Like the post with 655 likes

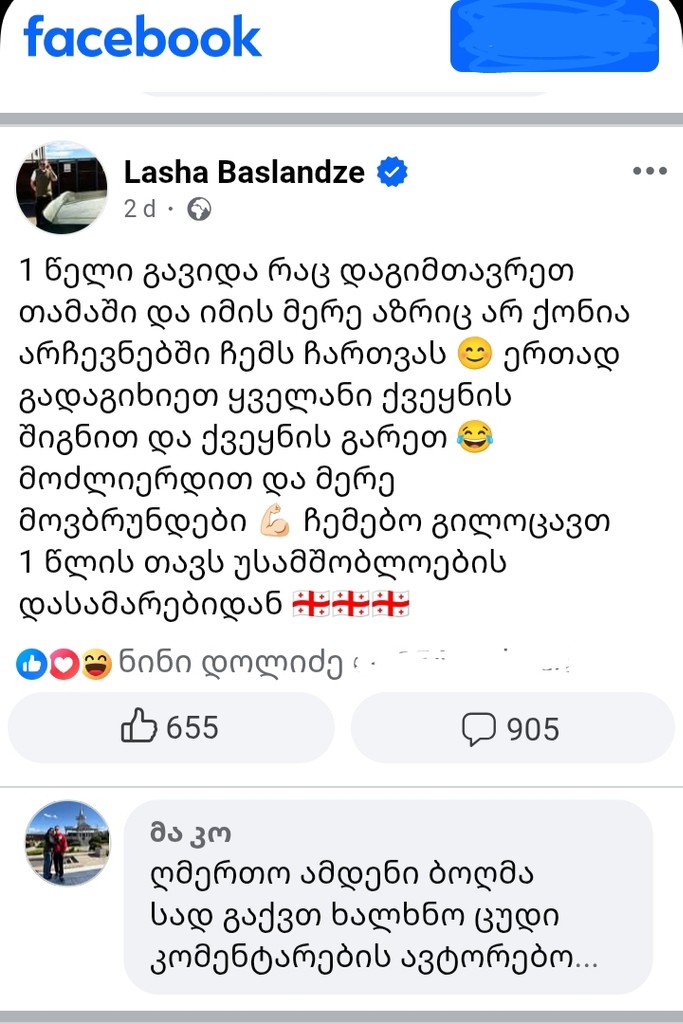point(170,728)
